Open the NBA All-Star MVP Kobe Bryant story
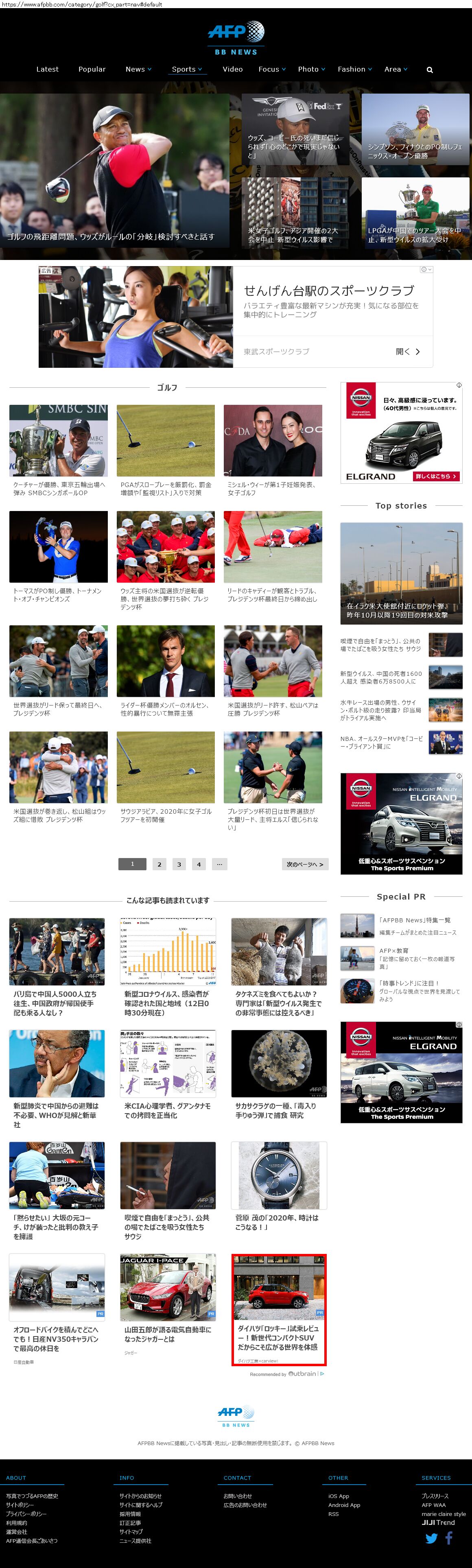Viewport: 472px width, 1568px height. coord(381,742)
